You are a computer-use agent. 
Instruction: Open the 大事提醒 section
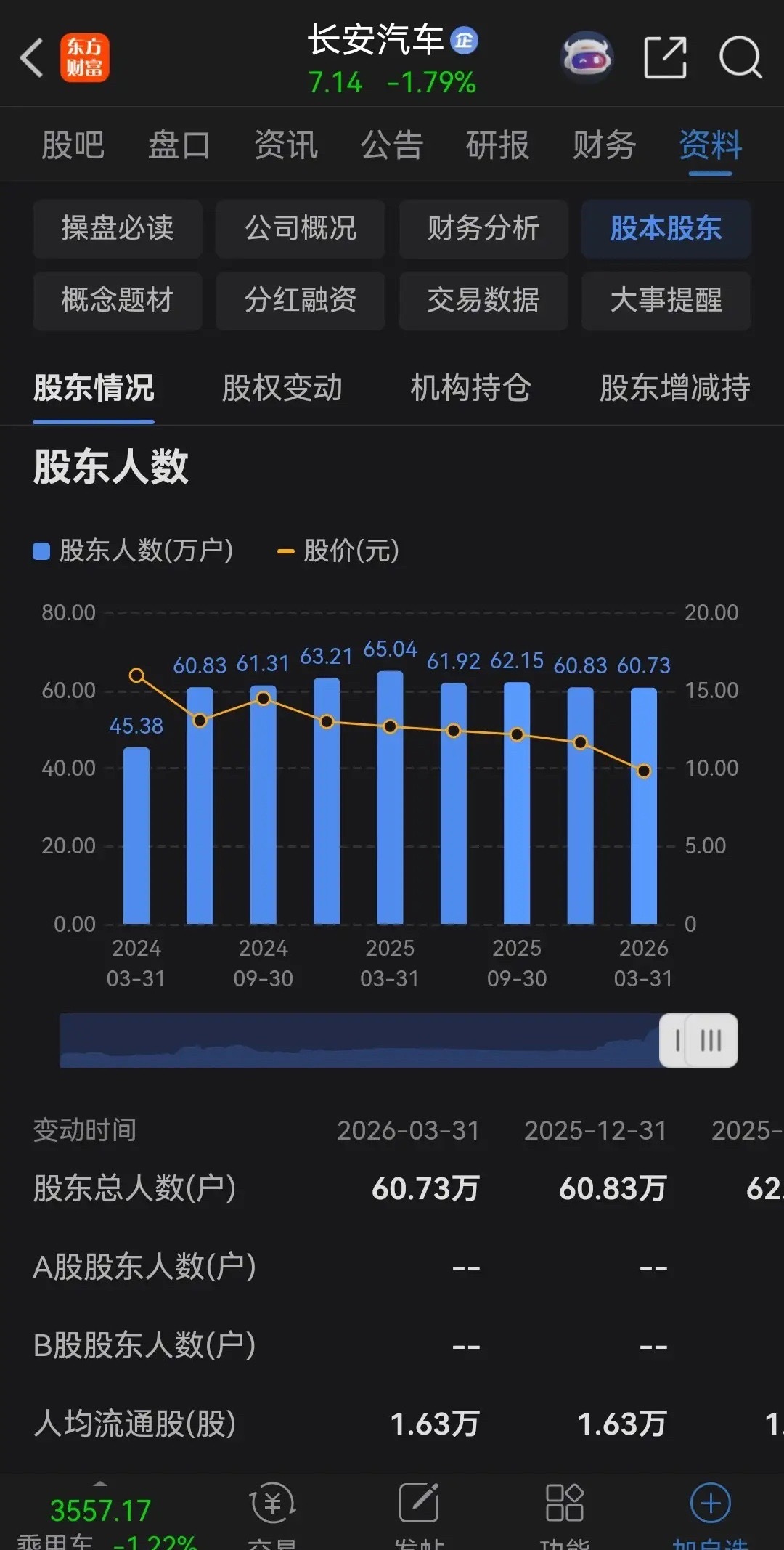pos(666,300)
